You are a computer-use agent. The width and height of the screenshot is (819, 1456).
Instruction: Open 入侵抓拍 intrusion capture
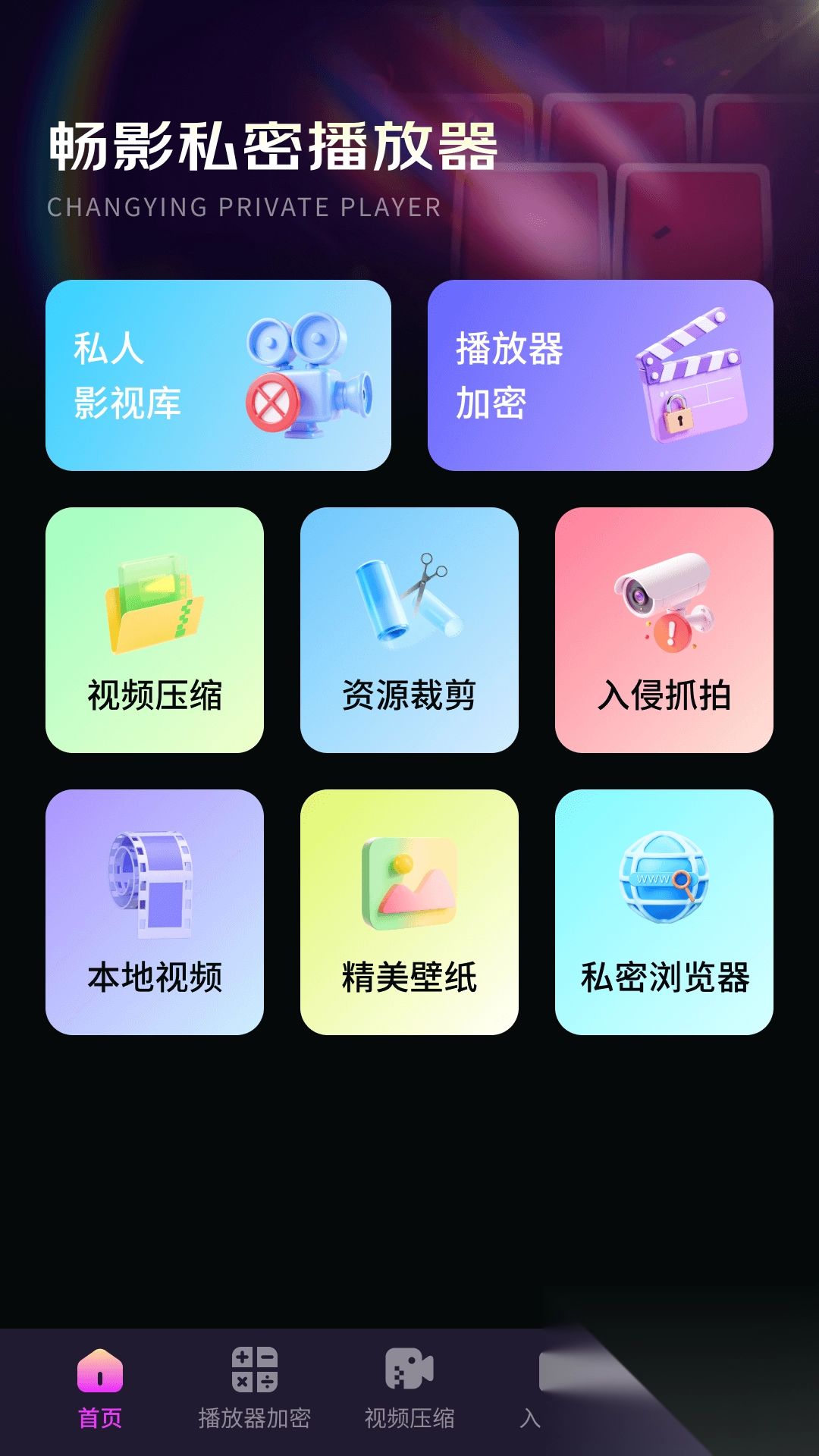tap(664, 629)
